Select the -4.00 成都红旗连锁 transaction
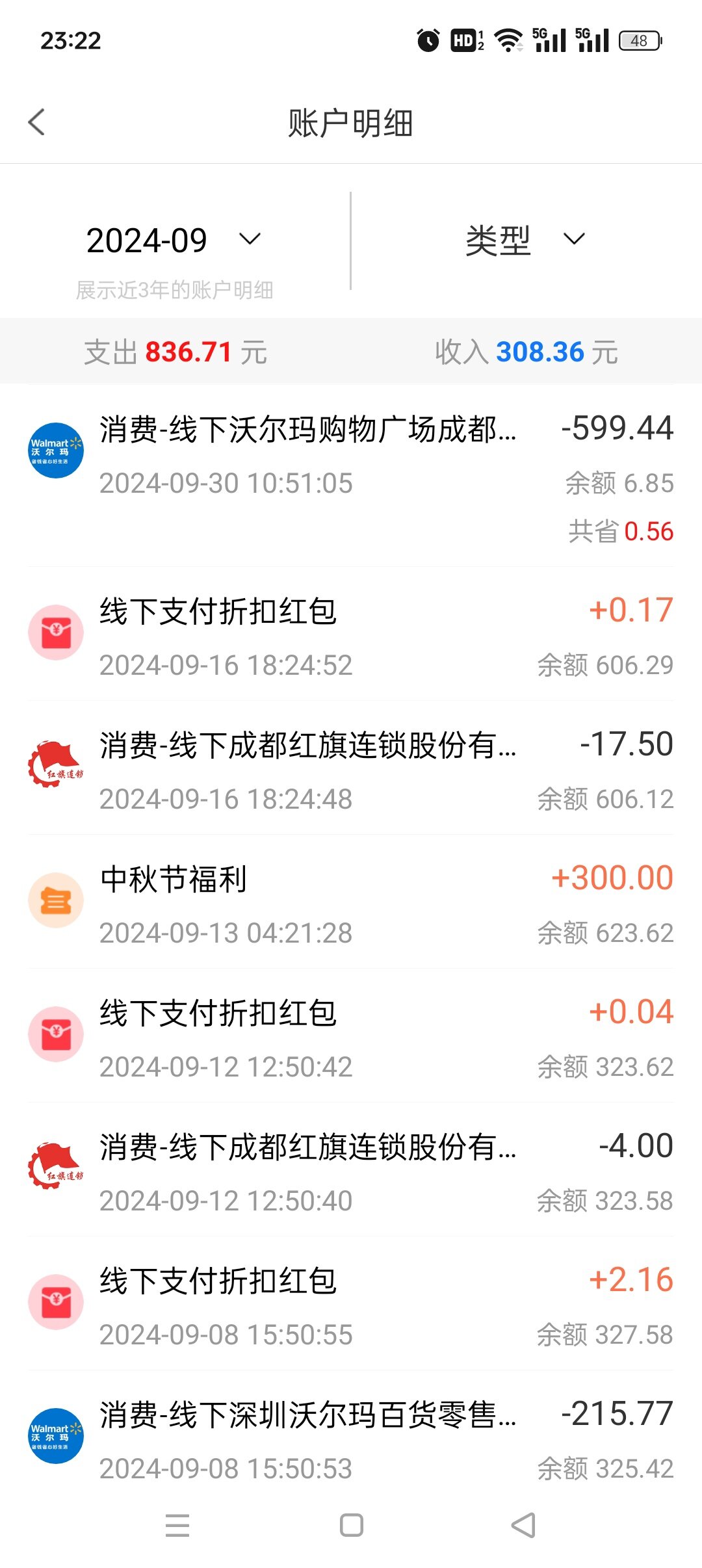Screen dimensions: 702x1568 point(351,1171)
